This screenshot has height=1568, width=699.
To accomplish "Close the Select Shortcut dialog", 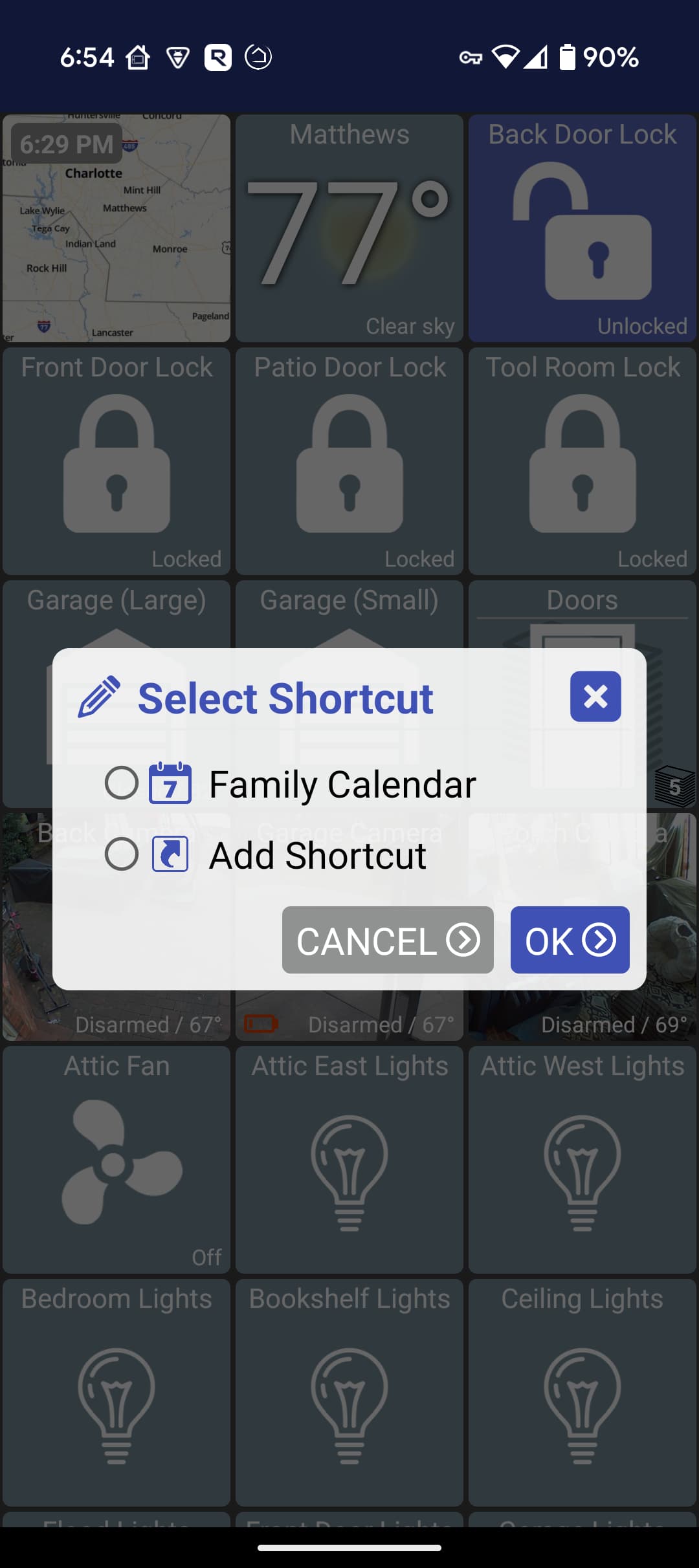I will click(x=595, y=697).
